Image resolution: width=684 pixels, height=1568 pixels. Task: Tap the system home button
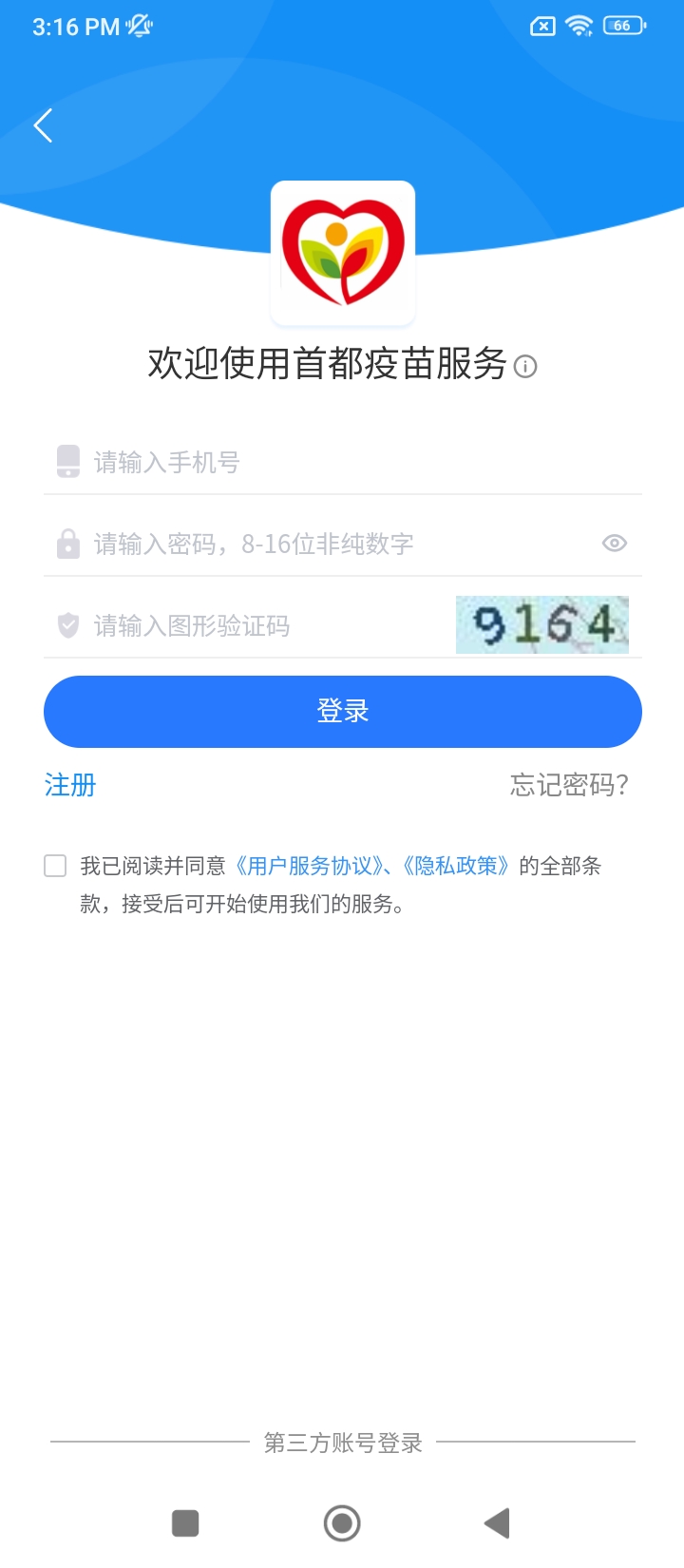click(x=342, y=1523)
